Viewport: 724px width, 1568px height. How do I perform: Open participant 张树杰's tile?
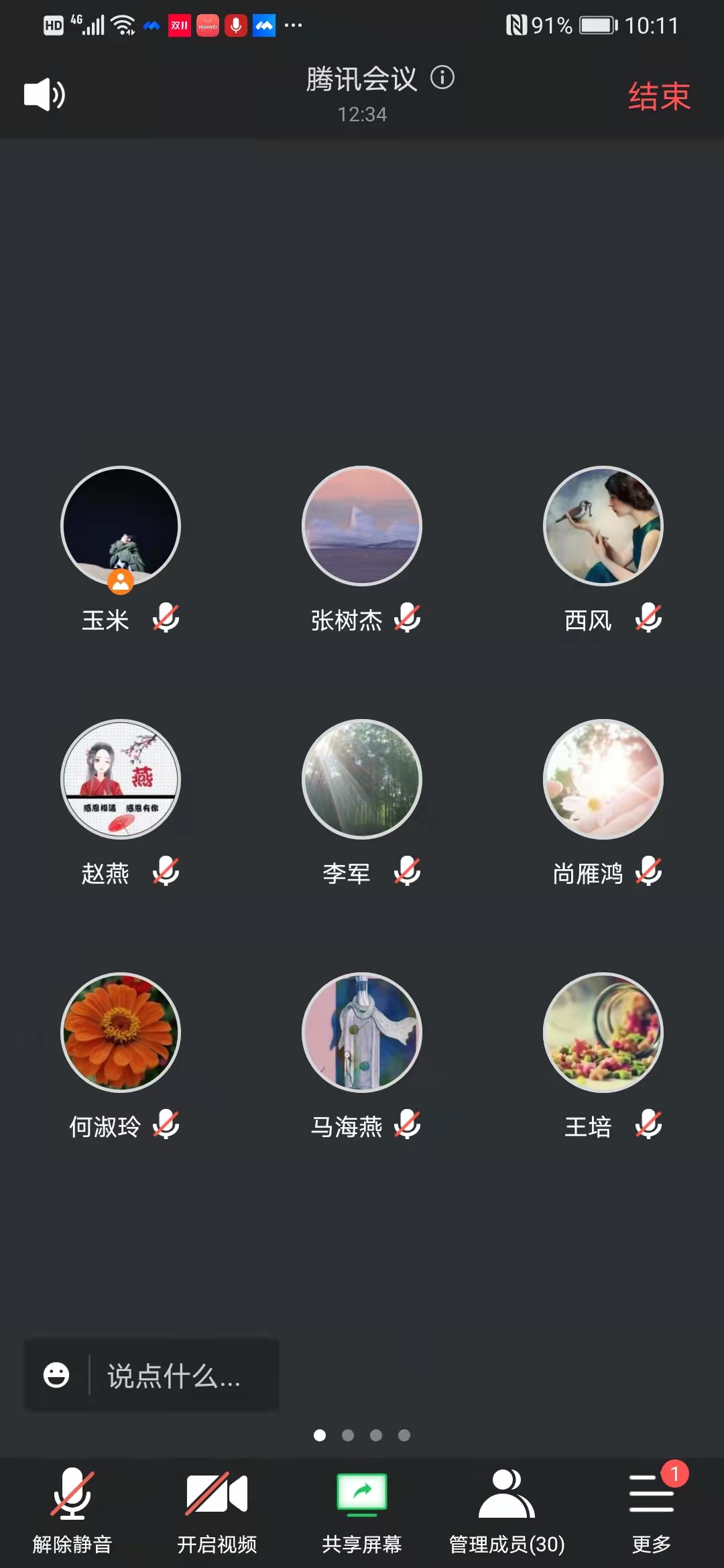(362, 526)
